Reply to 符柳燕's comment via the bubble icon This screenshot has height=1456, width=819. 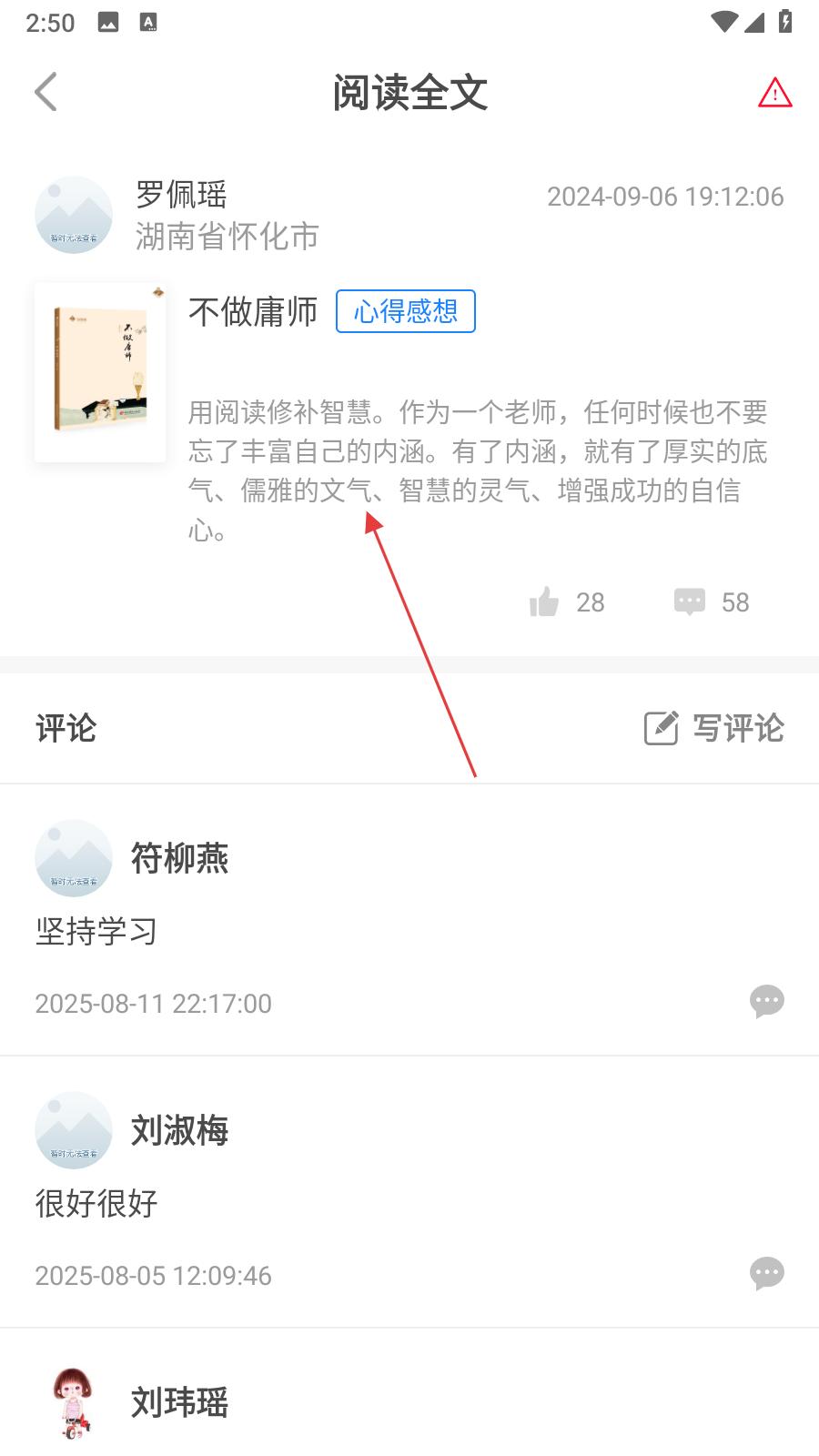[x=766, y=1001]
